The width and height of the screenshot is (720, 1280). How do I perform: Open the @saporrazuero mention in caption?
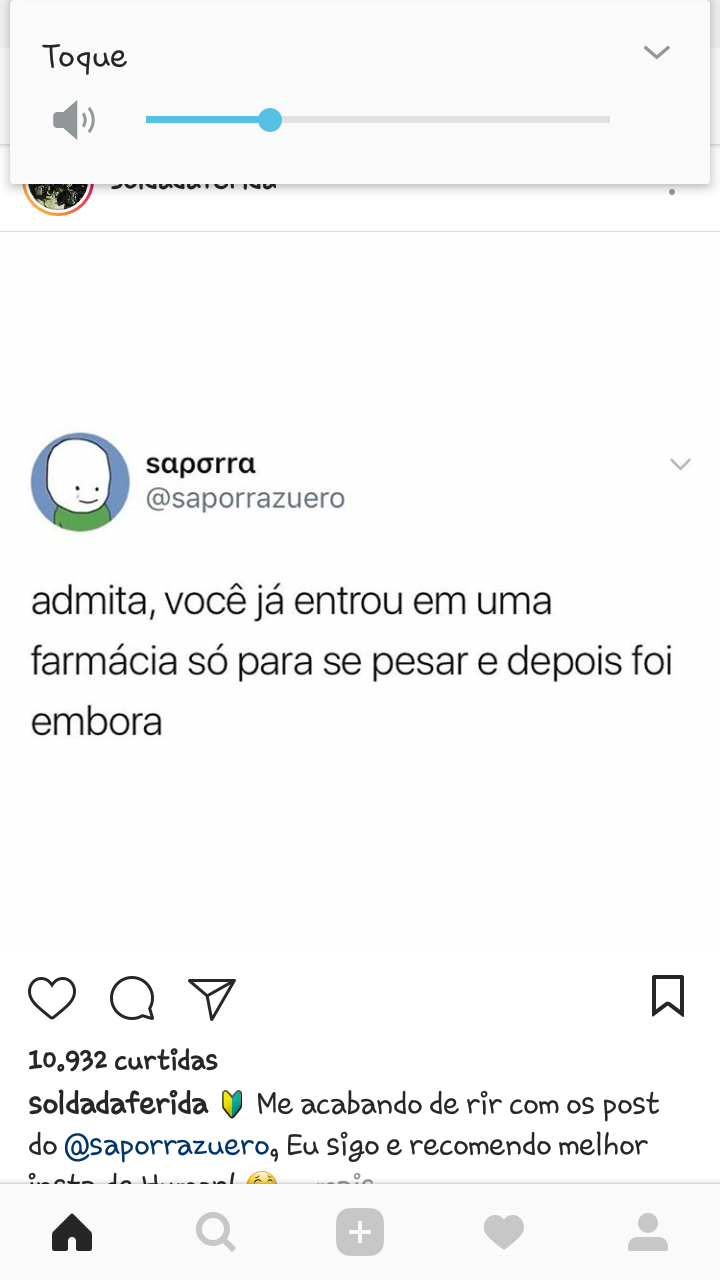point(170,1145)
